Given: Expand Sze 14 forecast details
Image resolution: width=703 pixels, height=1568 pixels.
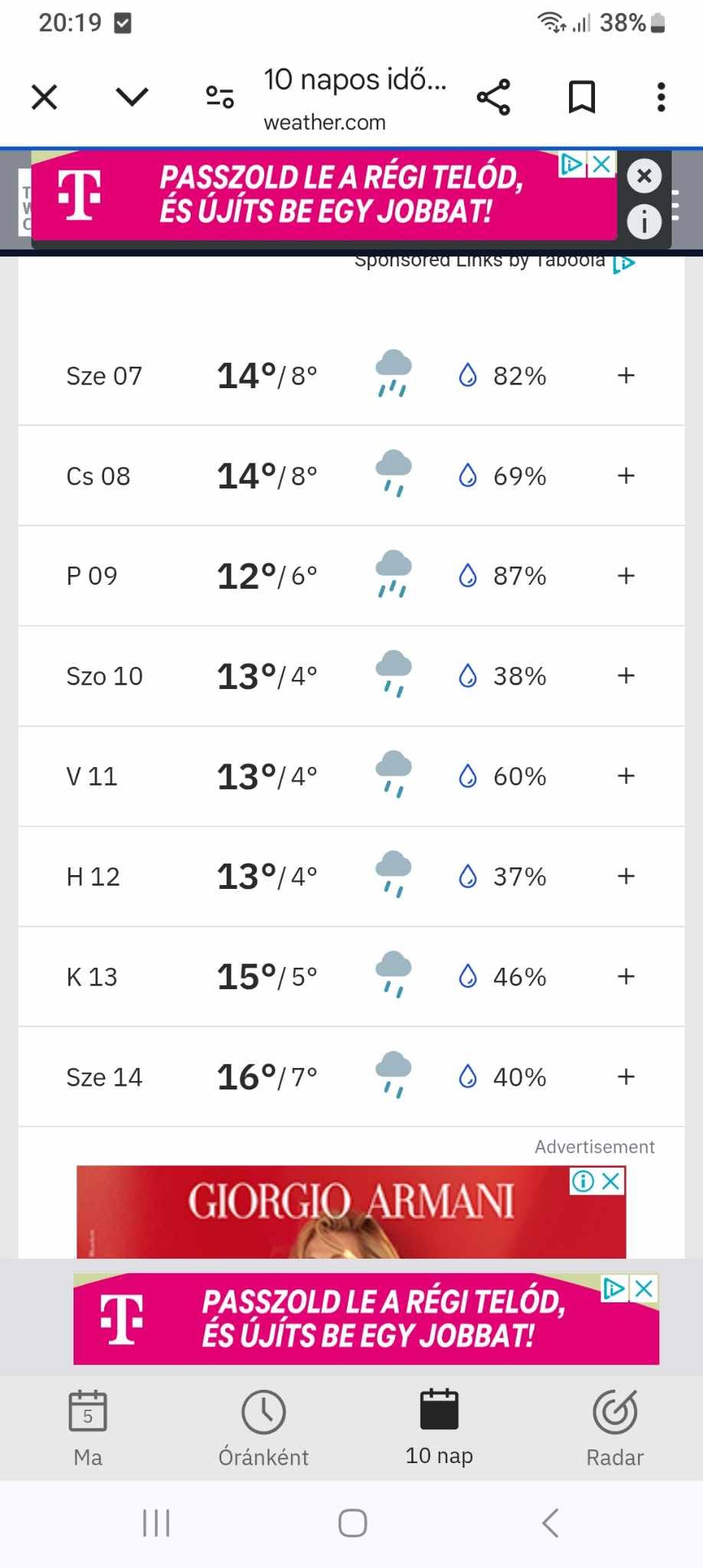Looking at the screenshot, I should click(626, 1076).
